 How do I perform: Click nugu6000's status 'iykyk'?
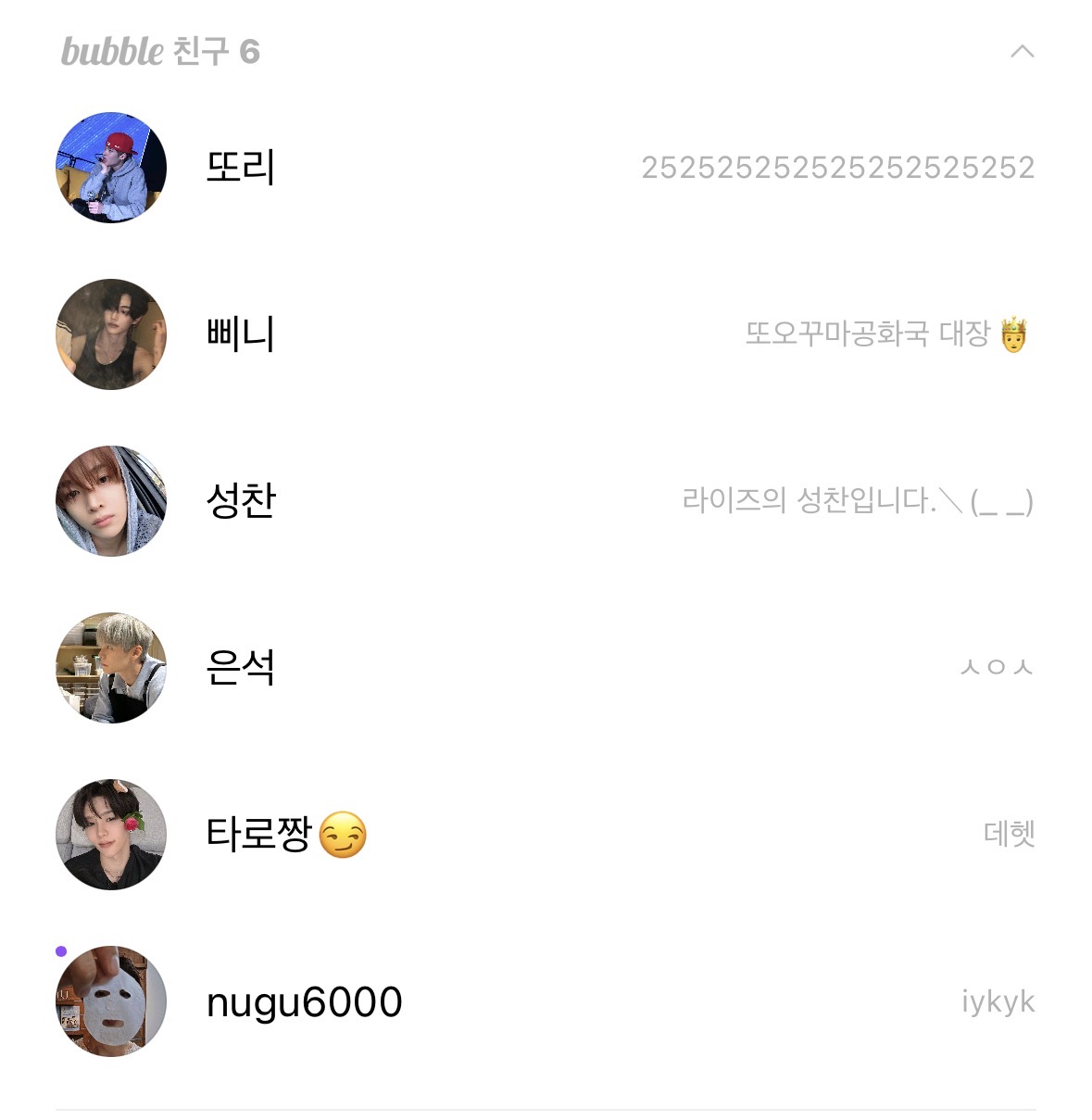tap(999, 1002)
